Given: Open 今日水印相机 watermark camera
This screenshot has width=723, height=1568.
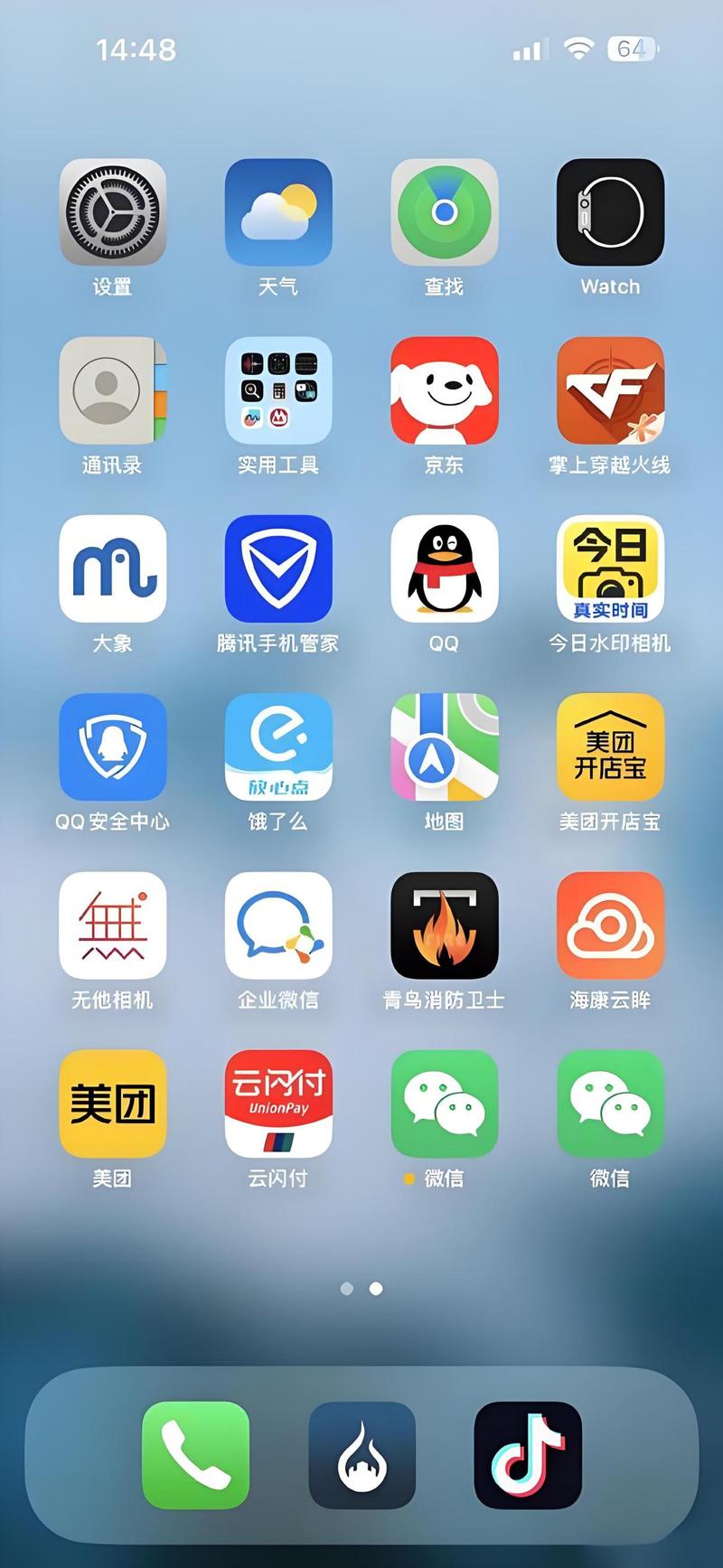Looking at the screenshot, I should 609,569.
